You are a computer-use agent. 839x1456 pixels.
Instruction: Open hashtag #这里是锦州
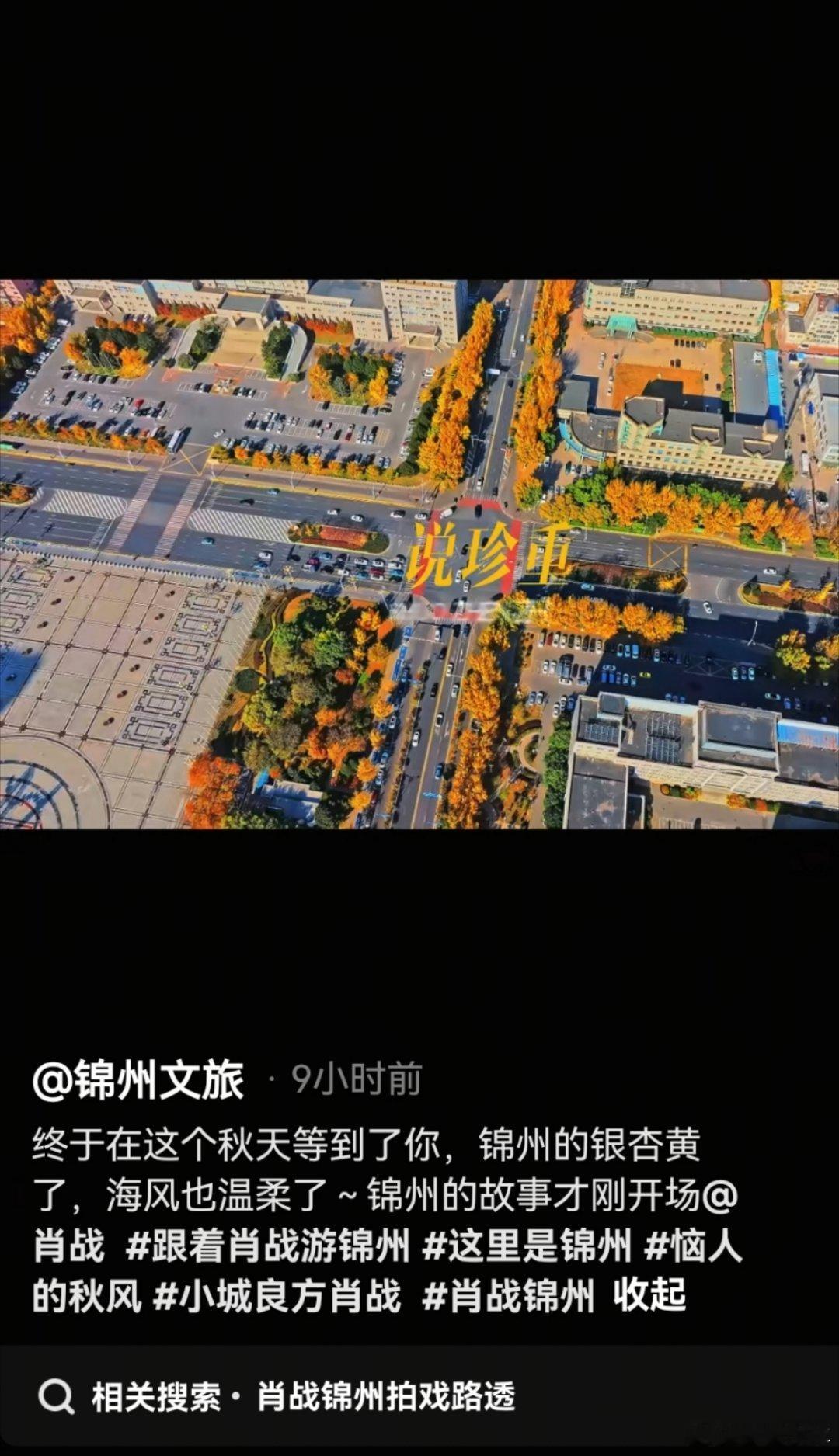(527, 1246)
